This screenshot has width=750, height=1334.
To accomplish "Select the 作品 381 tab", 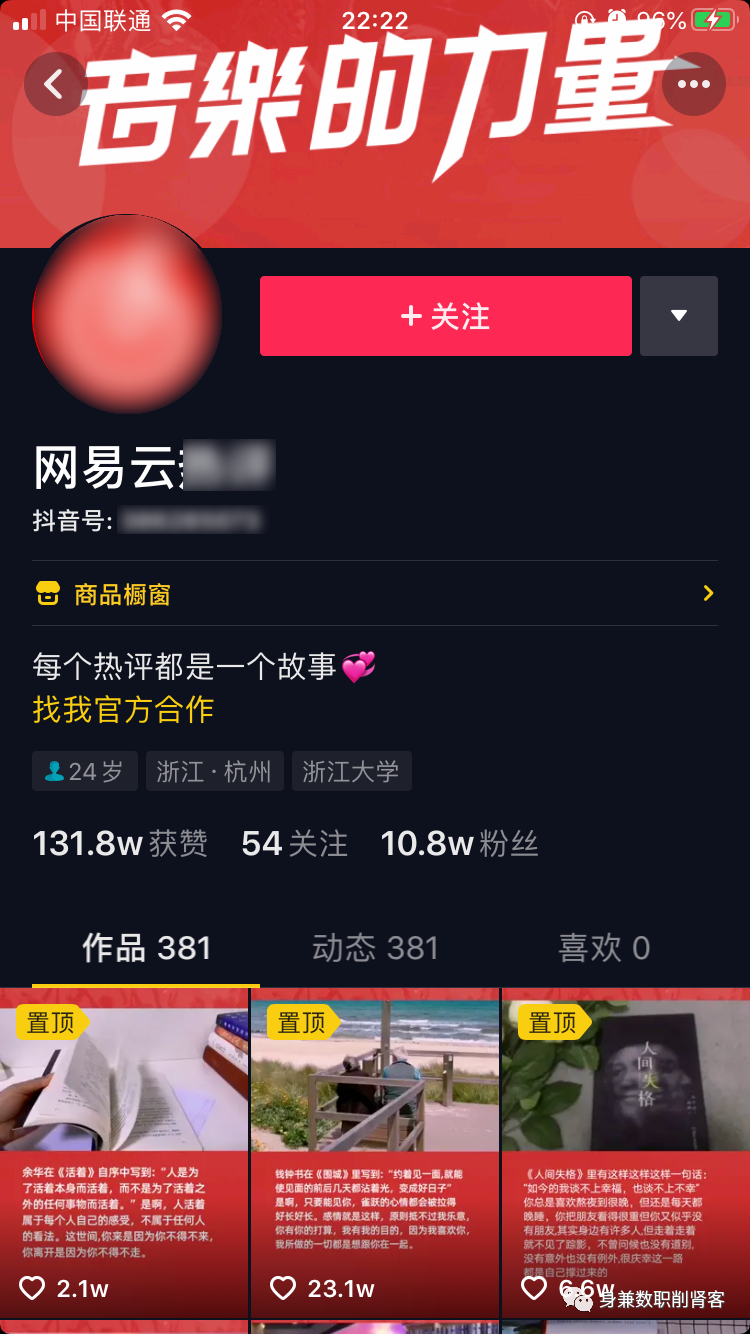I will coord(147,948).
